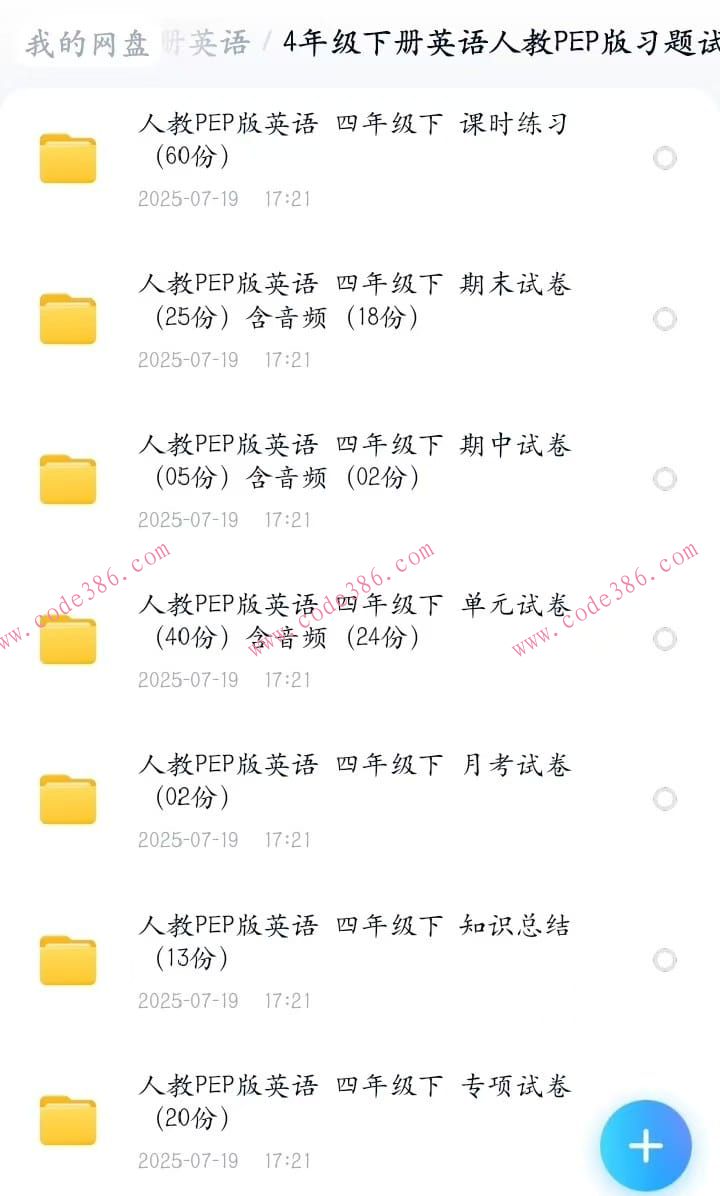Image resolution: width=720 pixels, height=1196 pixels.
Task: Tap the blue plus floating action icon
Action: tap(645, 1146)
